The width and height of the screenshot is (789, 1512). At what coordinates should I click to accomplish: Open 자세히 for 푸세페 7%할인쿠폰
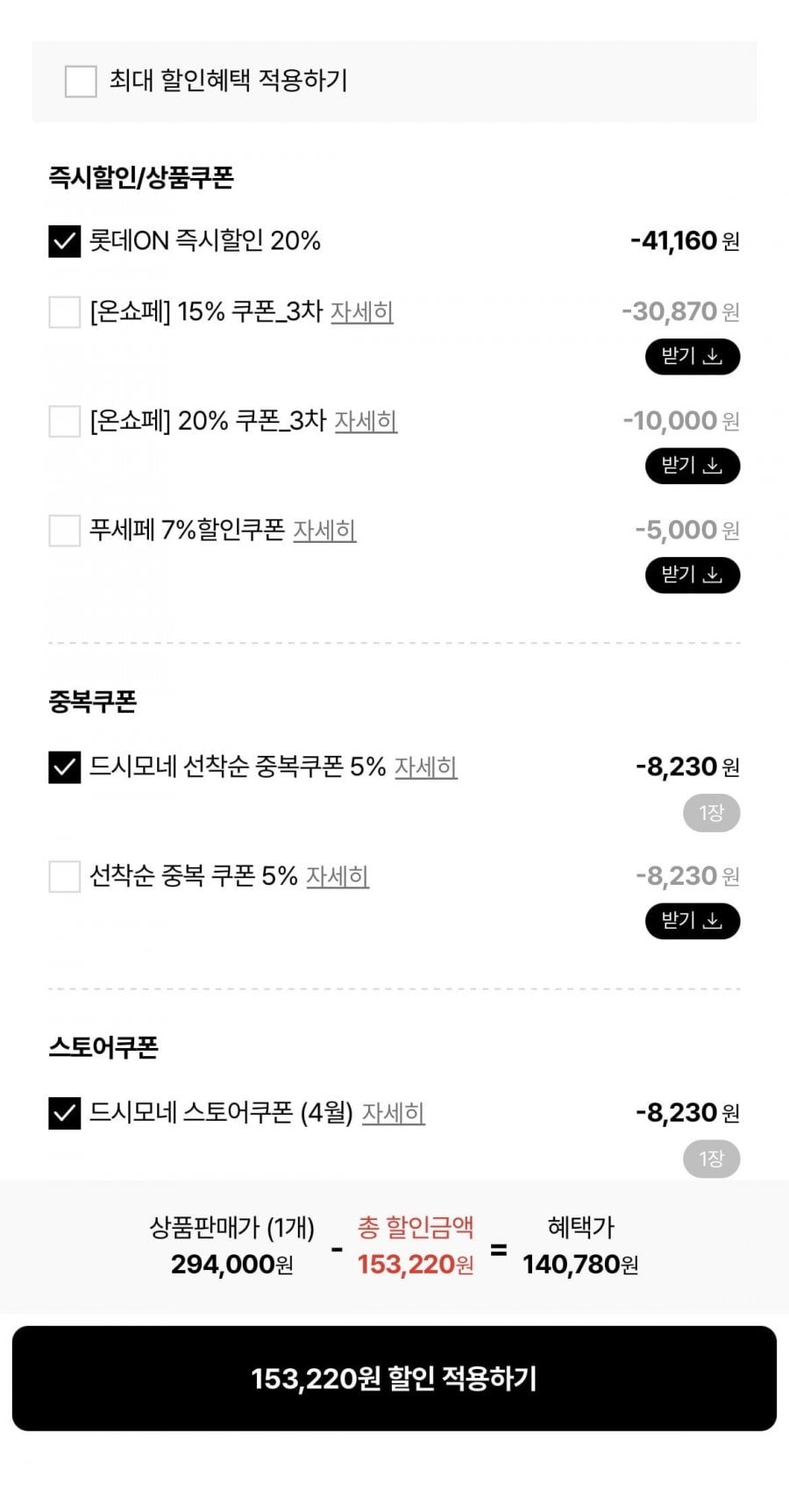click(x=324, y=531)
